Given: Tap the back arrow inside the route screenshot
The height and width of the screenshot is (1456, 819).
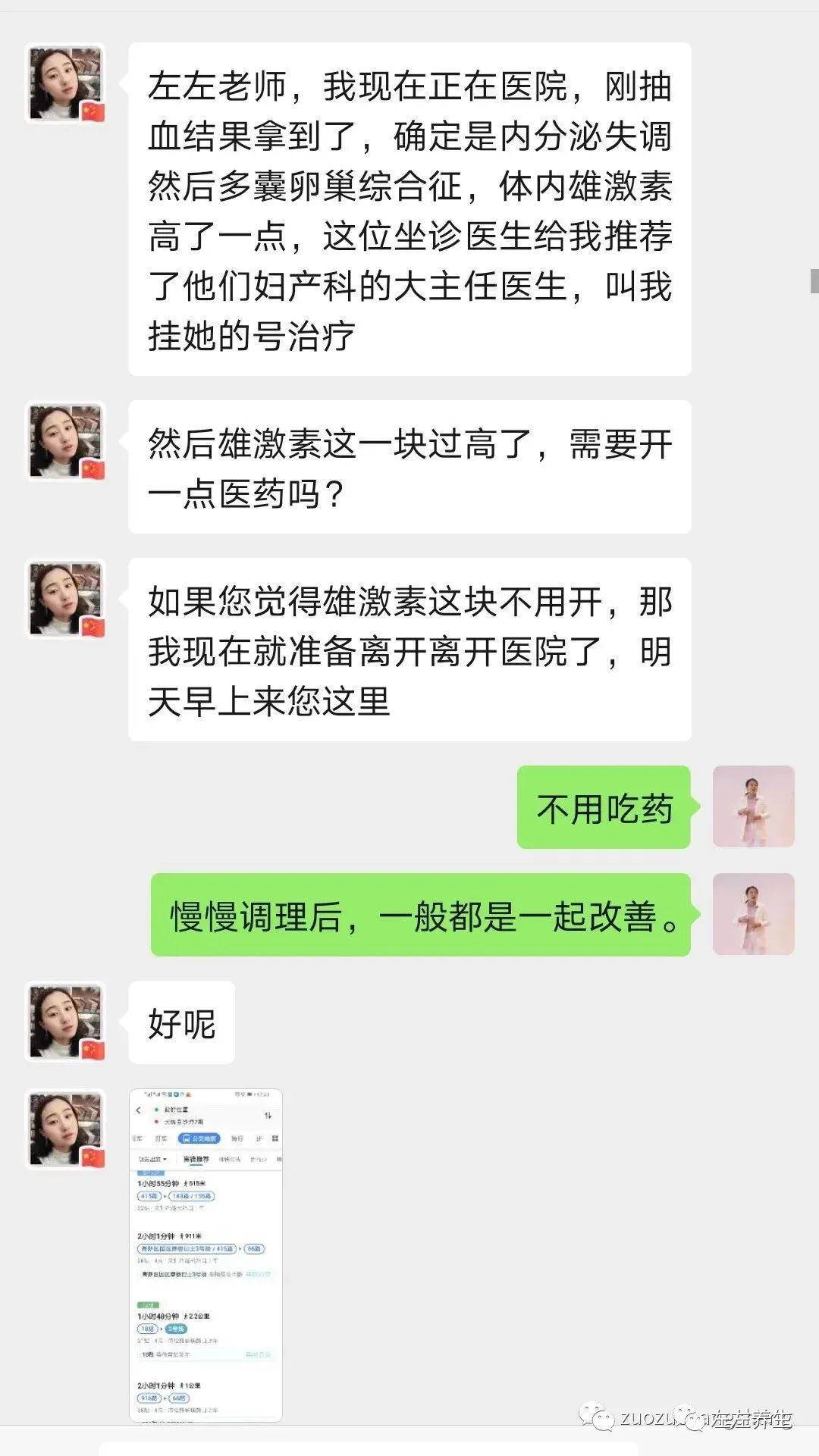Looking at the screenshot, I should click(x=139, y=1111).
